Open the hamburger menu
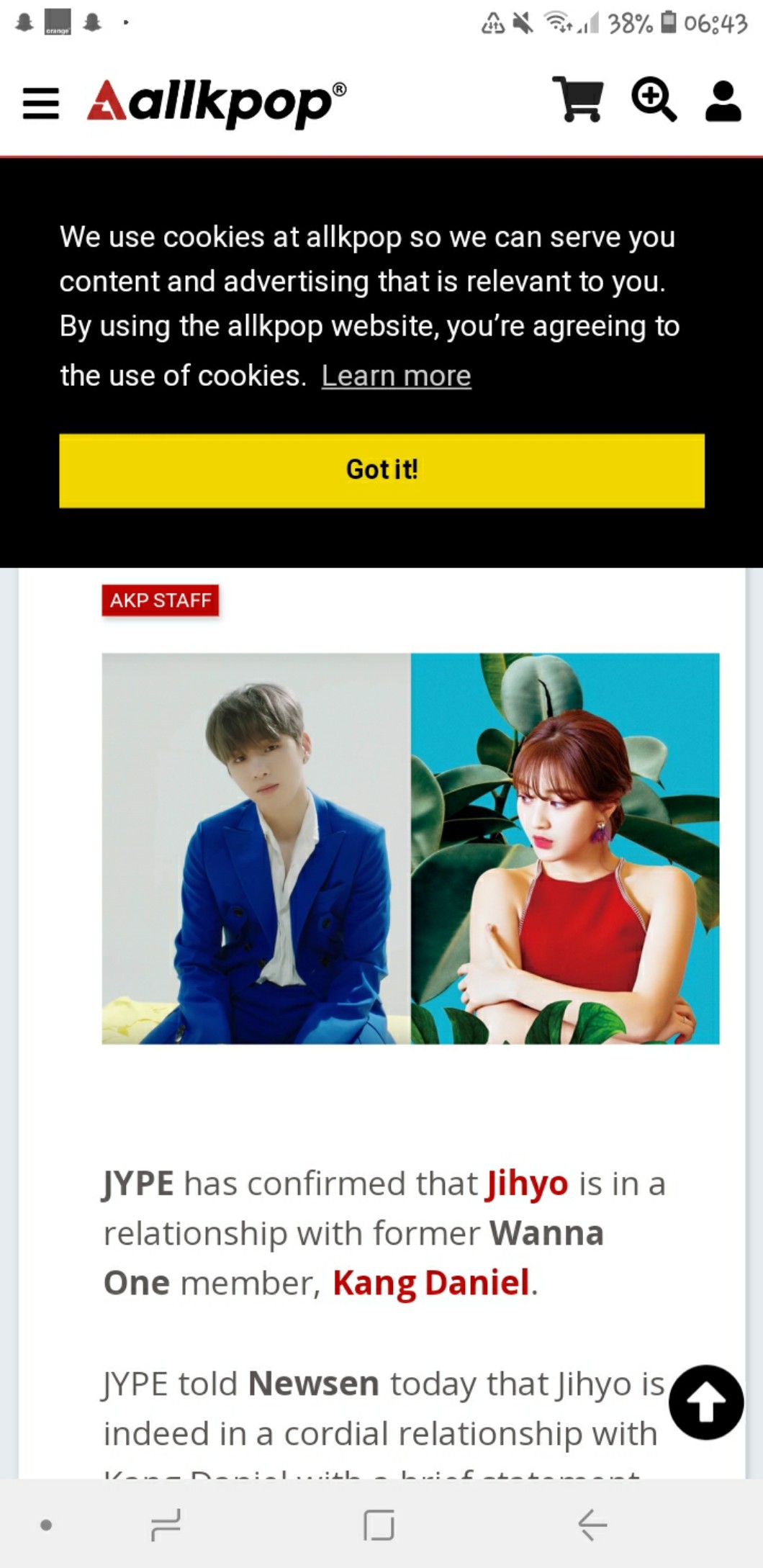Image resolution: width=763 pixels, height=1568 pixels. point(40,102)
